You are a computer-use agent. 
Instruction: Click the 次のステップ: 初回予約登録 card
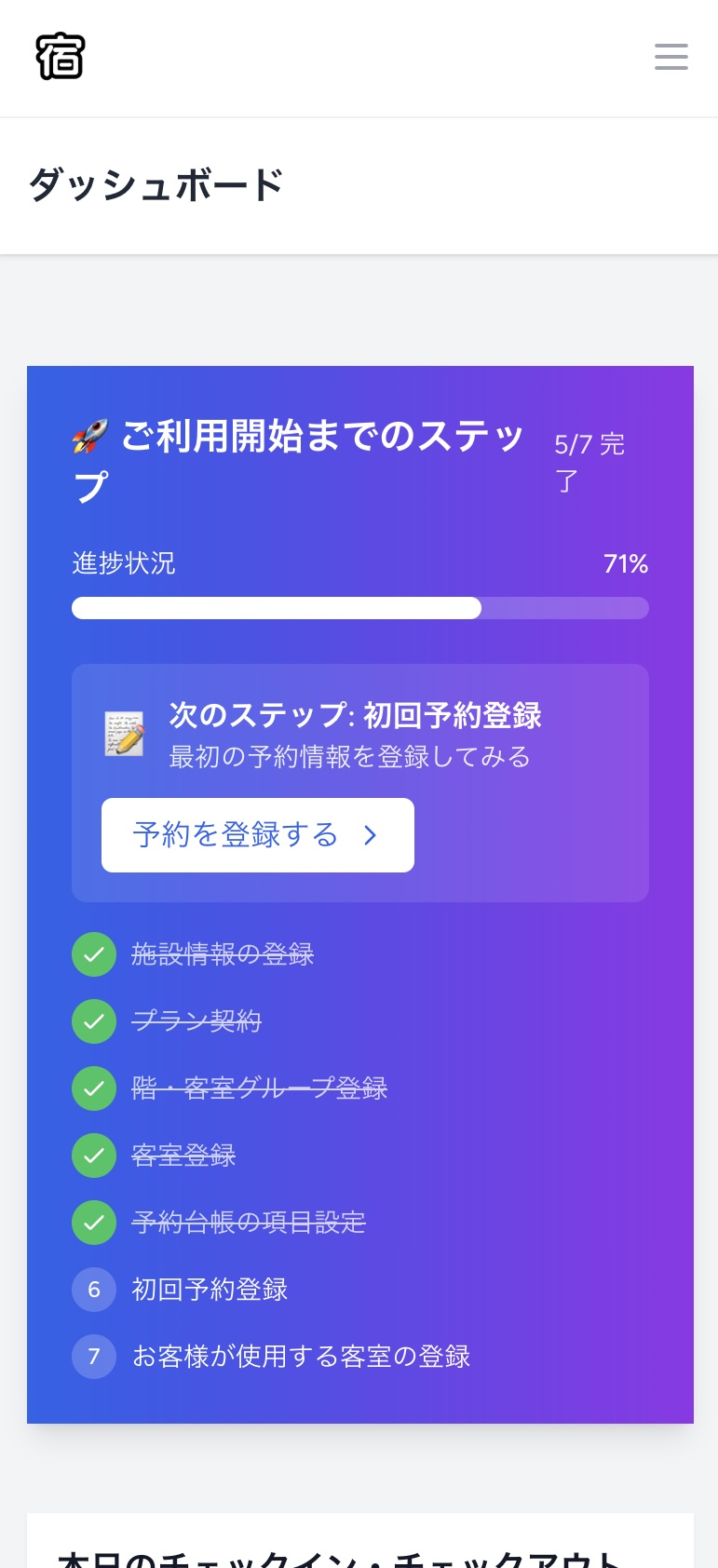(360, 783)
